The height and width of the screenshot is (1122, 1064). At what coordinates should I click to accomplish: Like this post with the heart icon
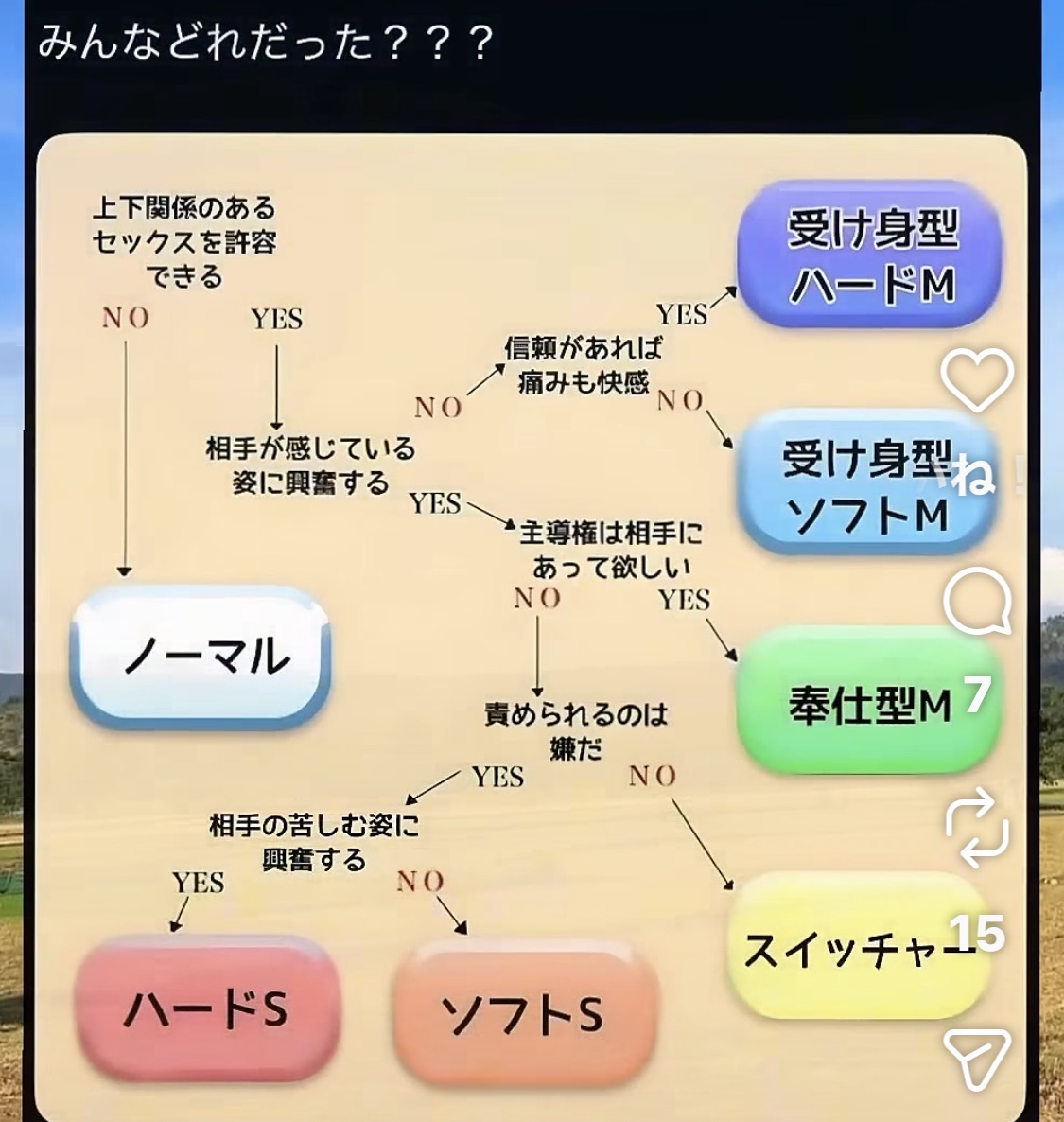977,379
